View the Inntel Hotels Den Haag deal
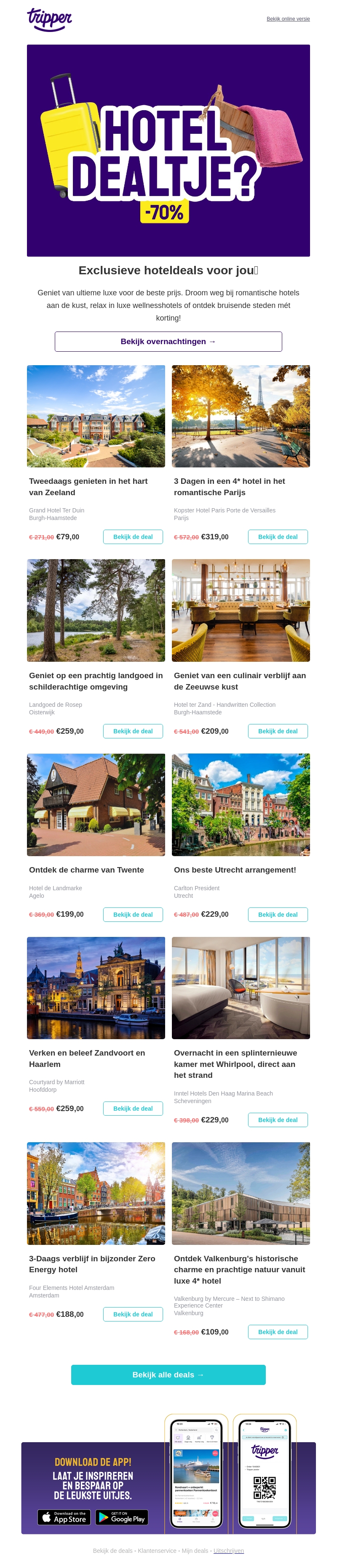This screenshot has width=337, height=1568. pos(277,1120)
